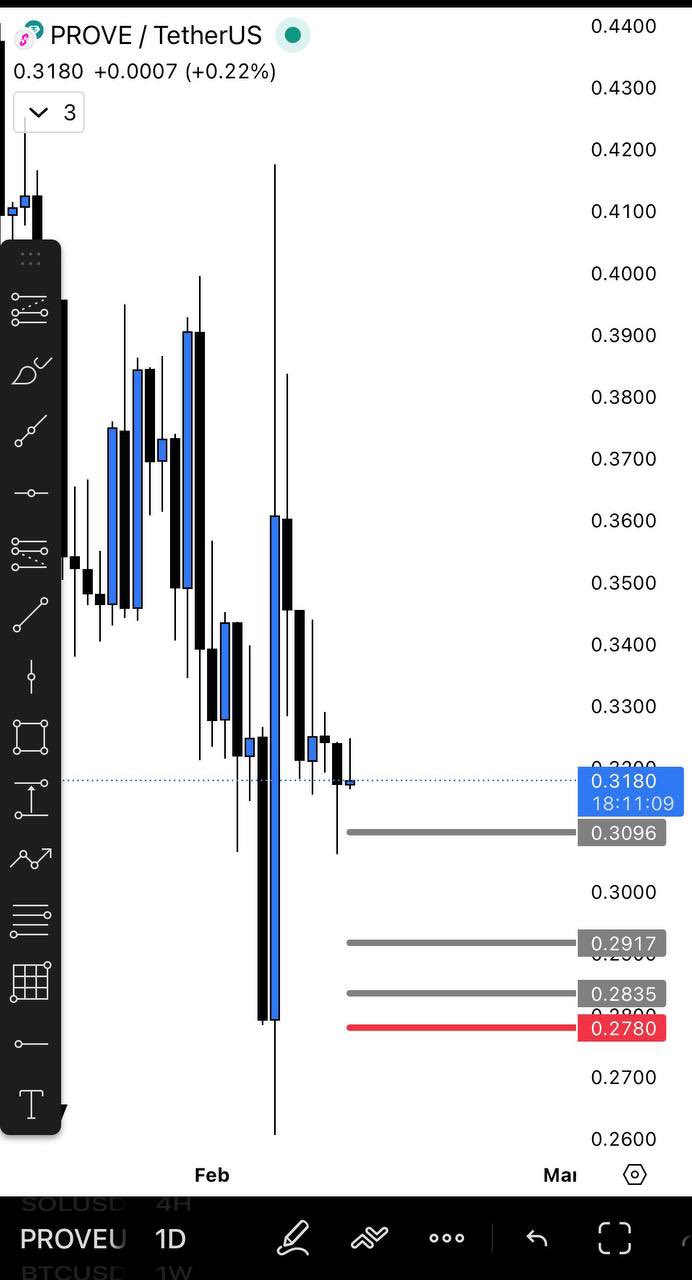Choose the brush drawing tool
692x1280 pixels.
tap(30, 372)
